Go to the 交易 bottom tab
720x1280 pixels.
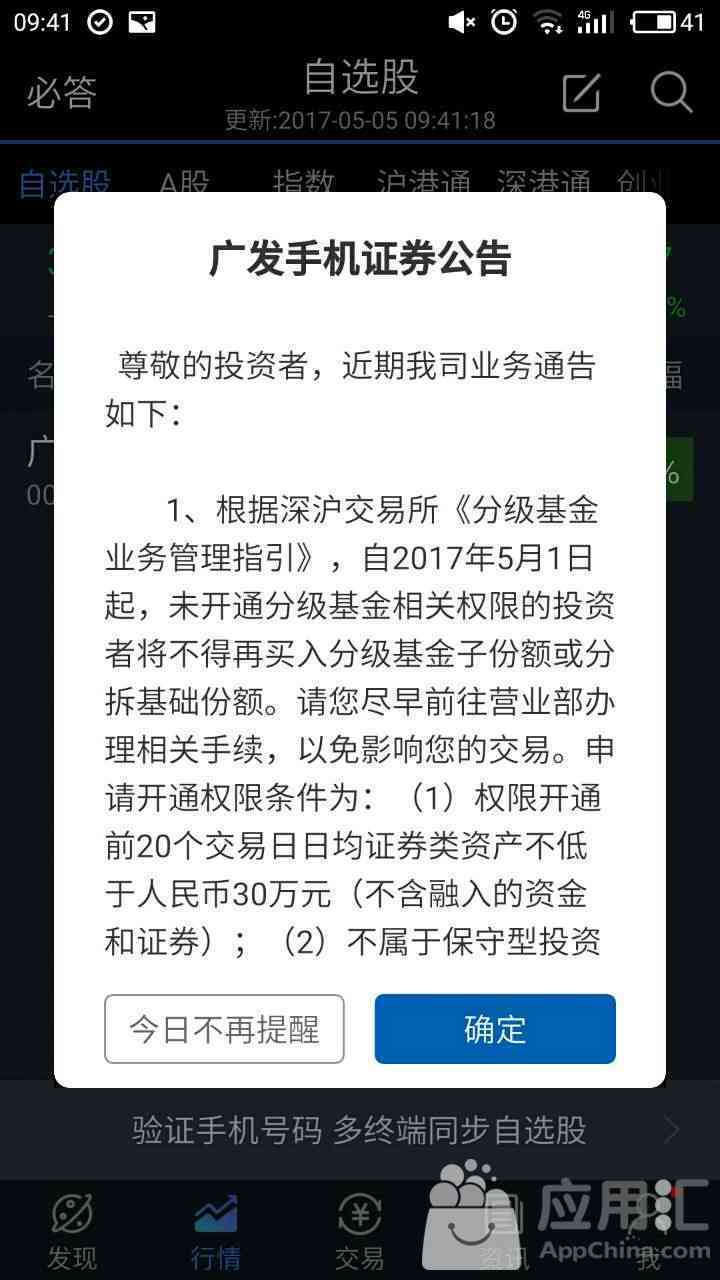coord(360,1231)
